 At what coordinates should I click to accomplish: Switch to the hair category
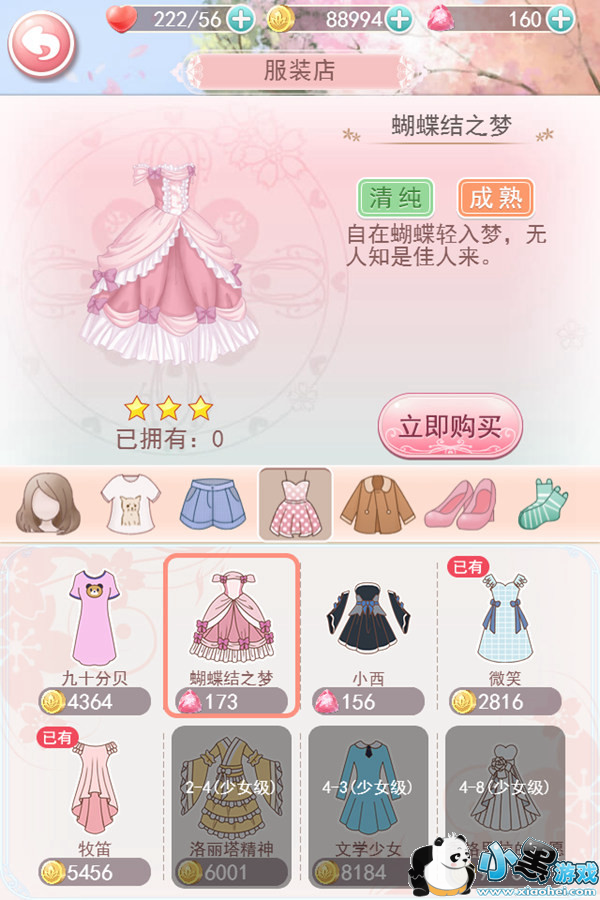click(x=46, y=503)
